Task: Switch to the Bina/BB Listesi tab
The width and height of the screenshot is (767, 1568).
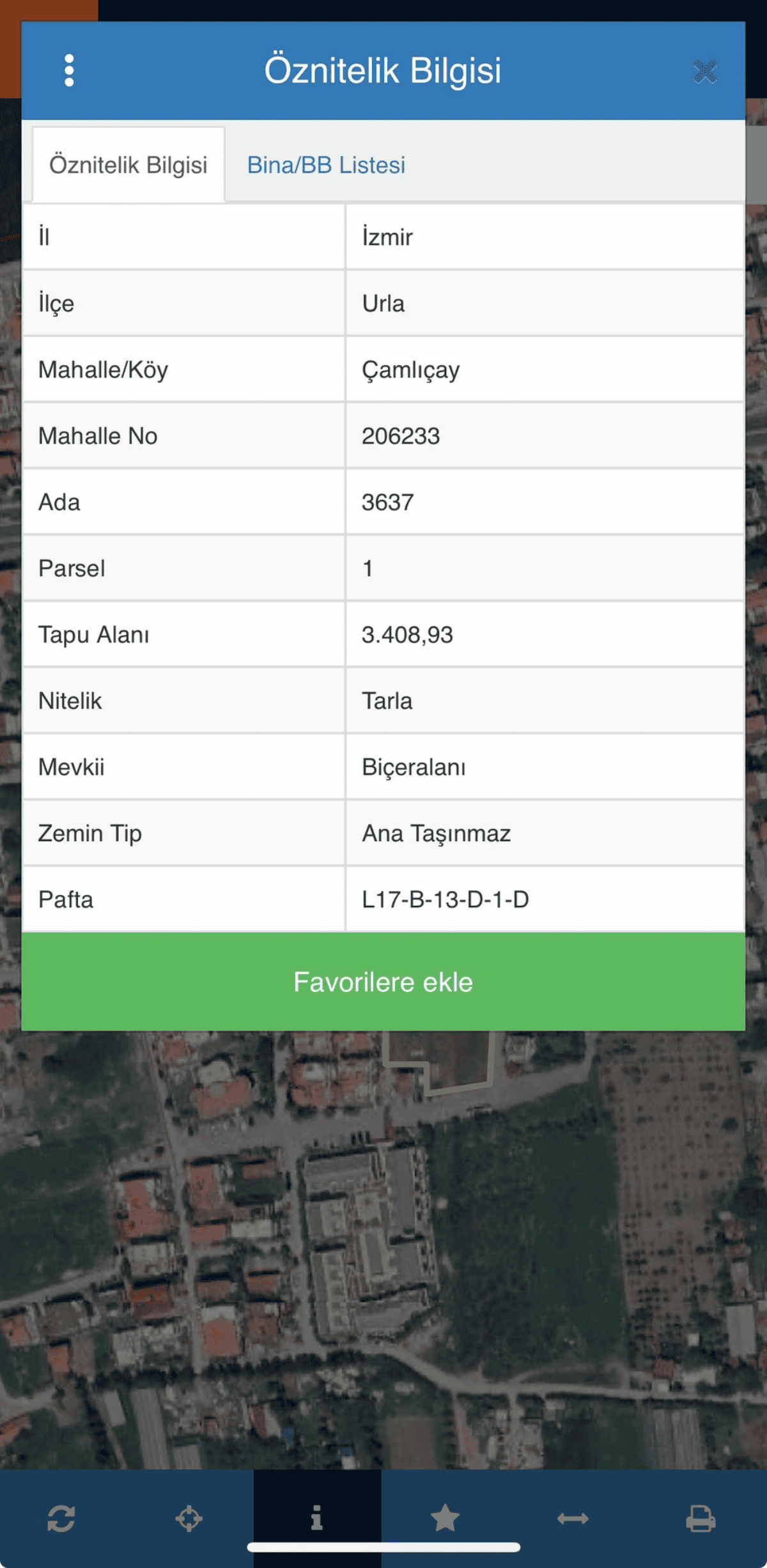Action: click(x=326, y=165)
